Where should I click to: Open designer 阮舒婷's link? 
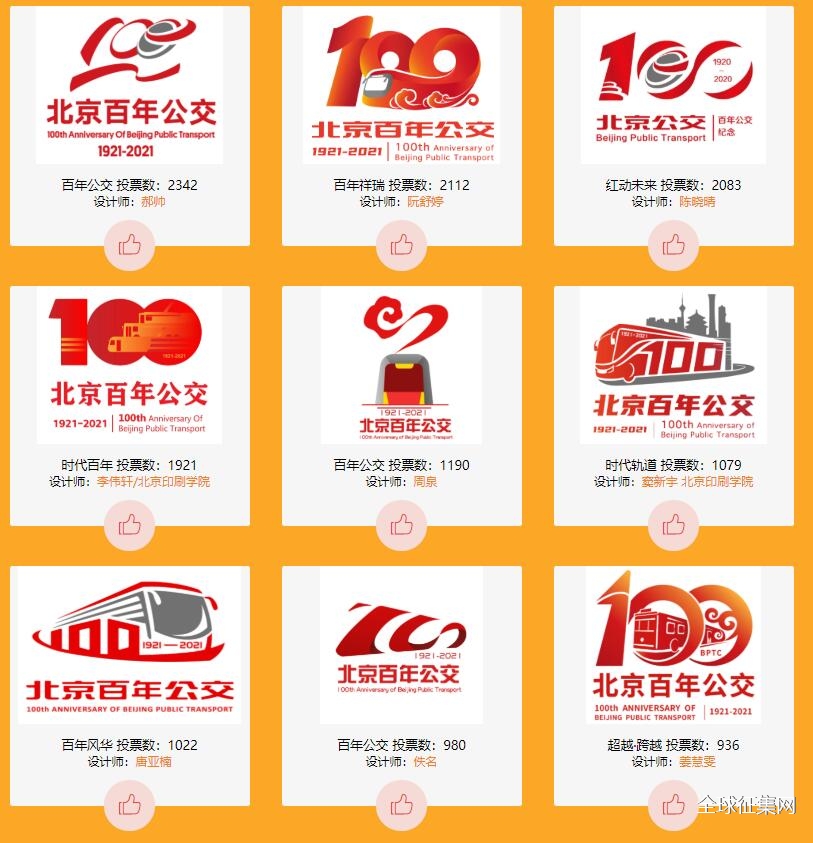(x=424, y=201)
